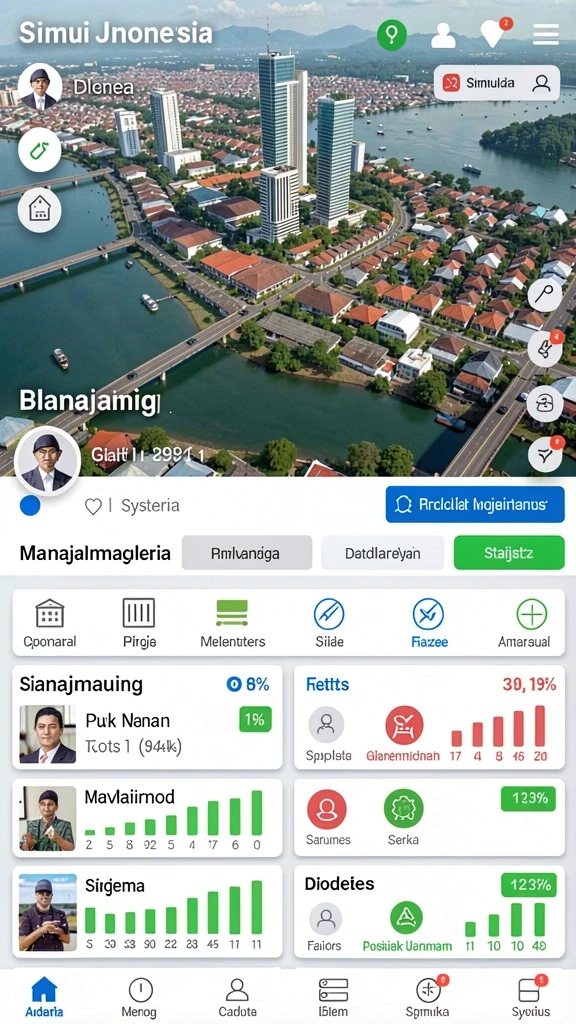Open the Syorius bottom tab
The width and height of the screenshot is (576, 1024).
pos(530,997)
